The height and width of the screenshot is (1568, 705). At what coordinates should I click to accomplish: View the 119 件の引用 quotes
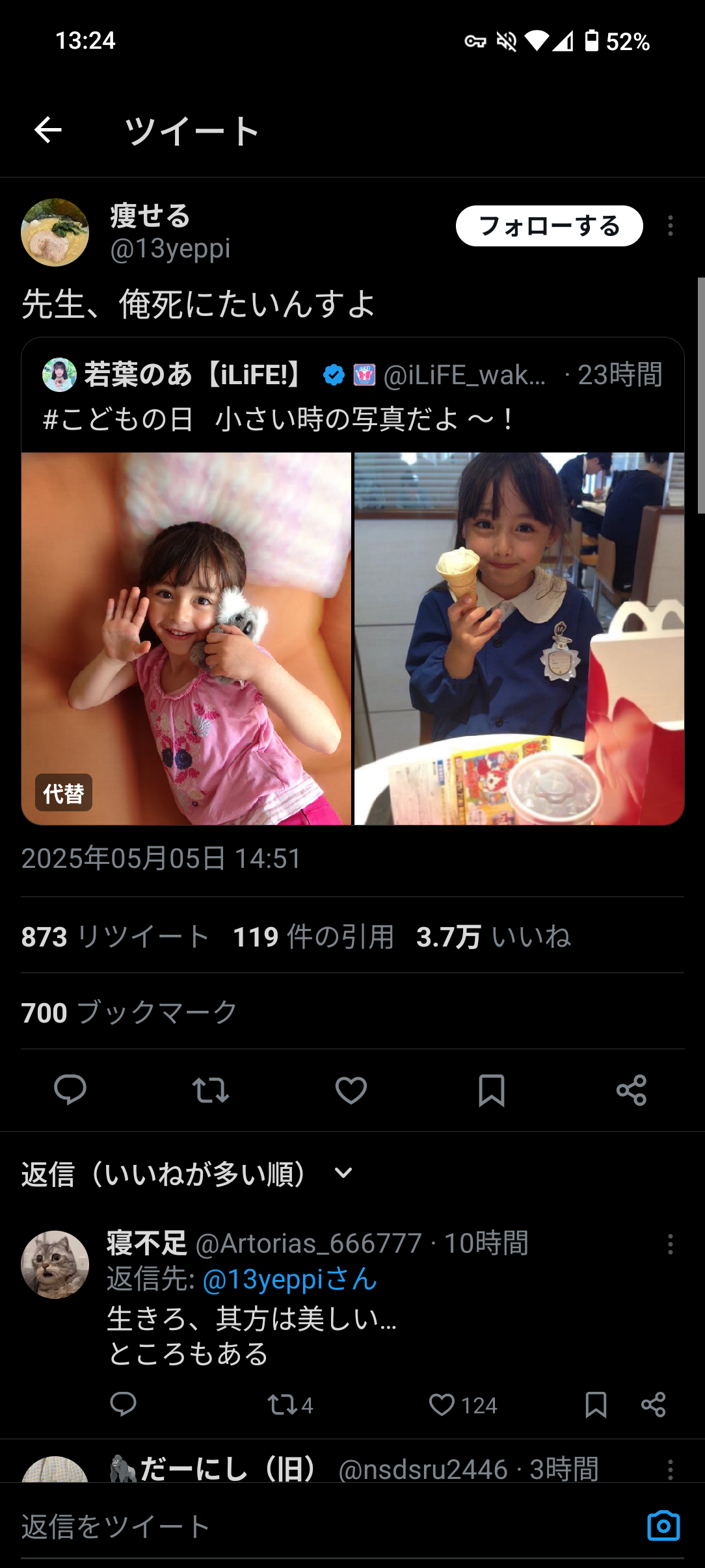313,937
